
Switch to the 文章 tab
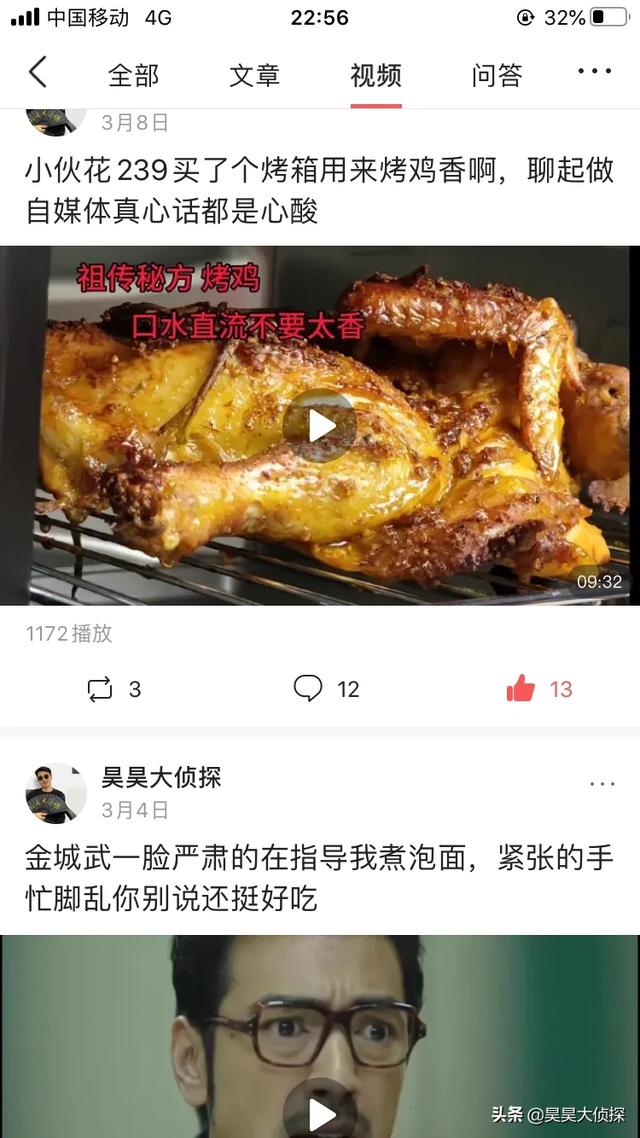click(x=254, y=75)
